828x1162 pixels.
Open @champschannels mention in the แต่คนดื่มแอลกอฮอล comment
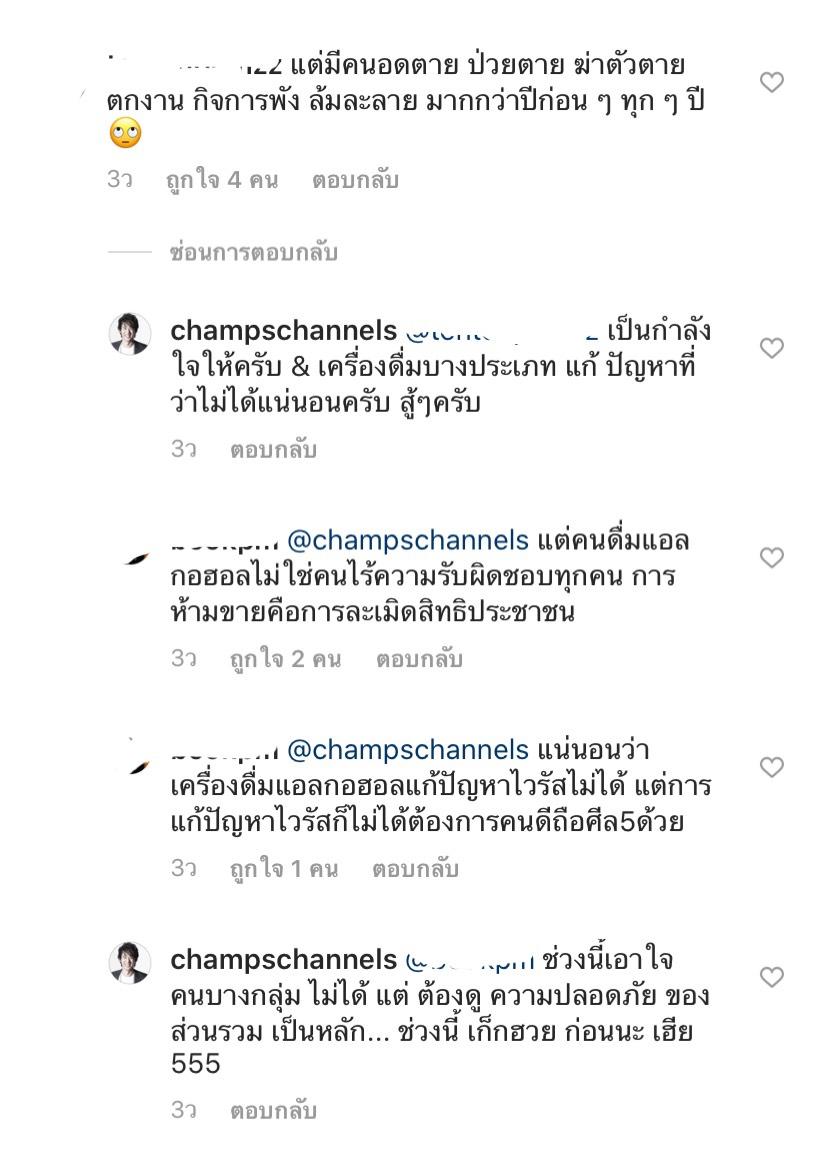tap(407, 541)
